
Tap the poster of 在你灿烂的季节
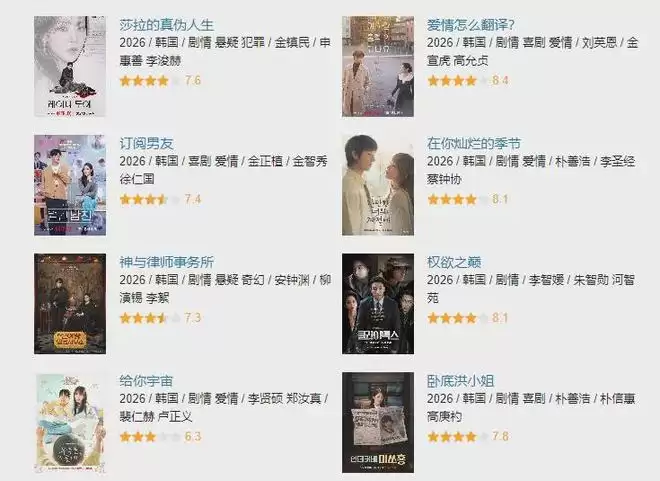(378, 185)
